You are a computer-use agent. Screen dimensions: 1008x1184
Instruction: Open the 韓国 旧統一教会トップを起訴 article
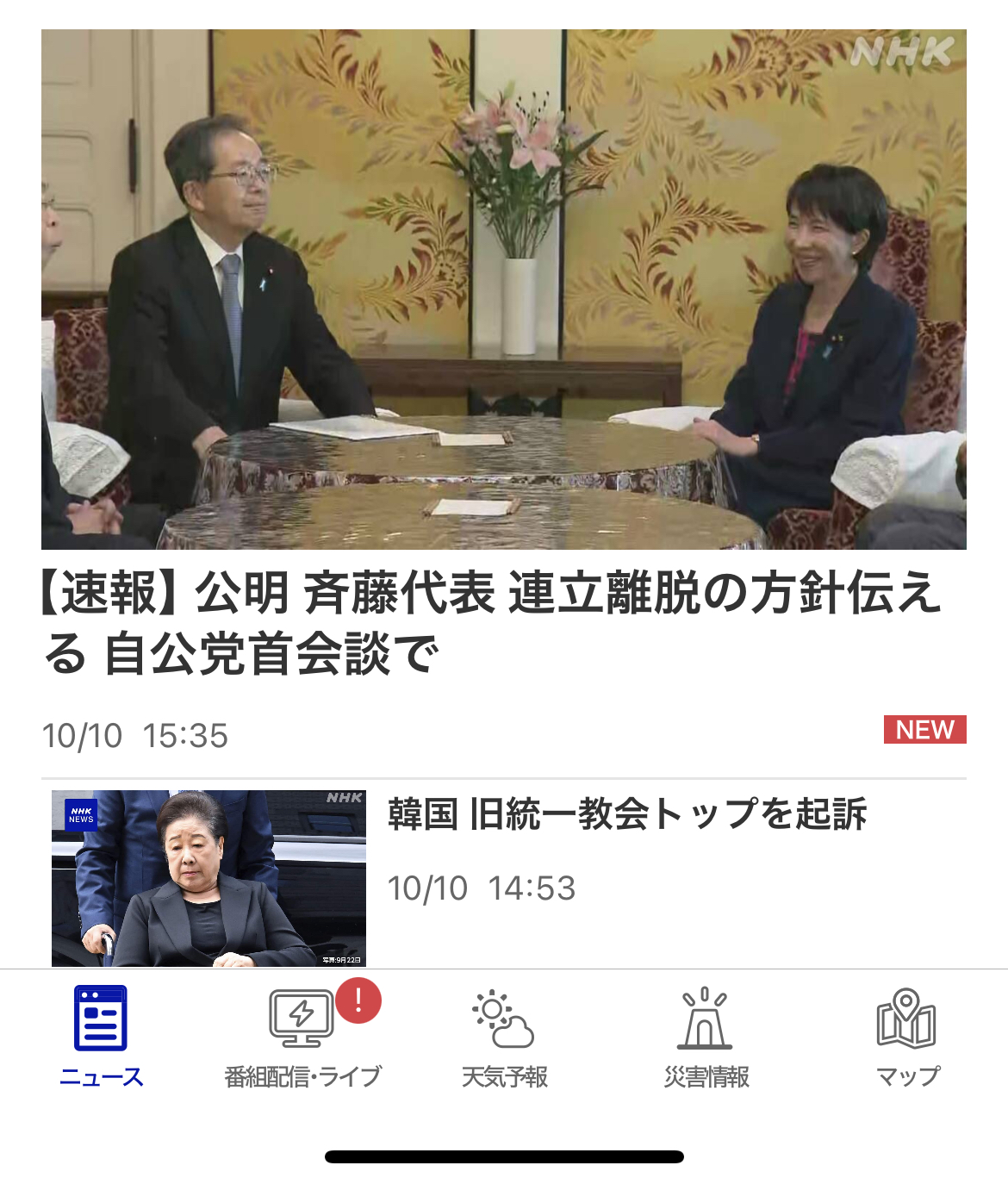pos(626,814)
